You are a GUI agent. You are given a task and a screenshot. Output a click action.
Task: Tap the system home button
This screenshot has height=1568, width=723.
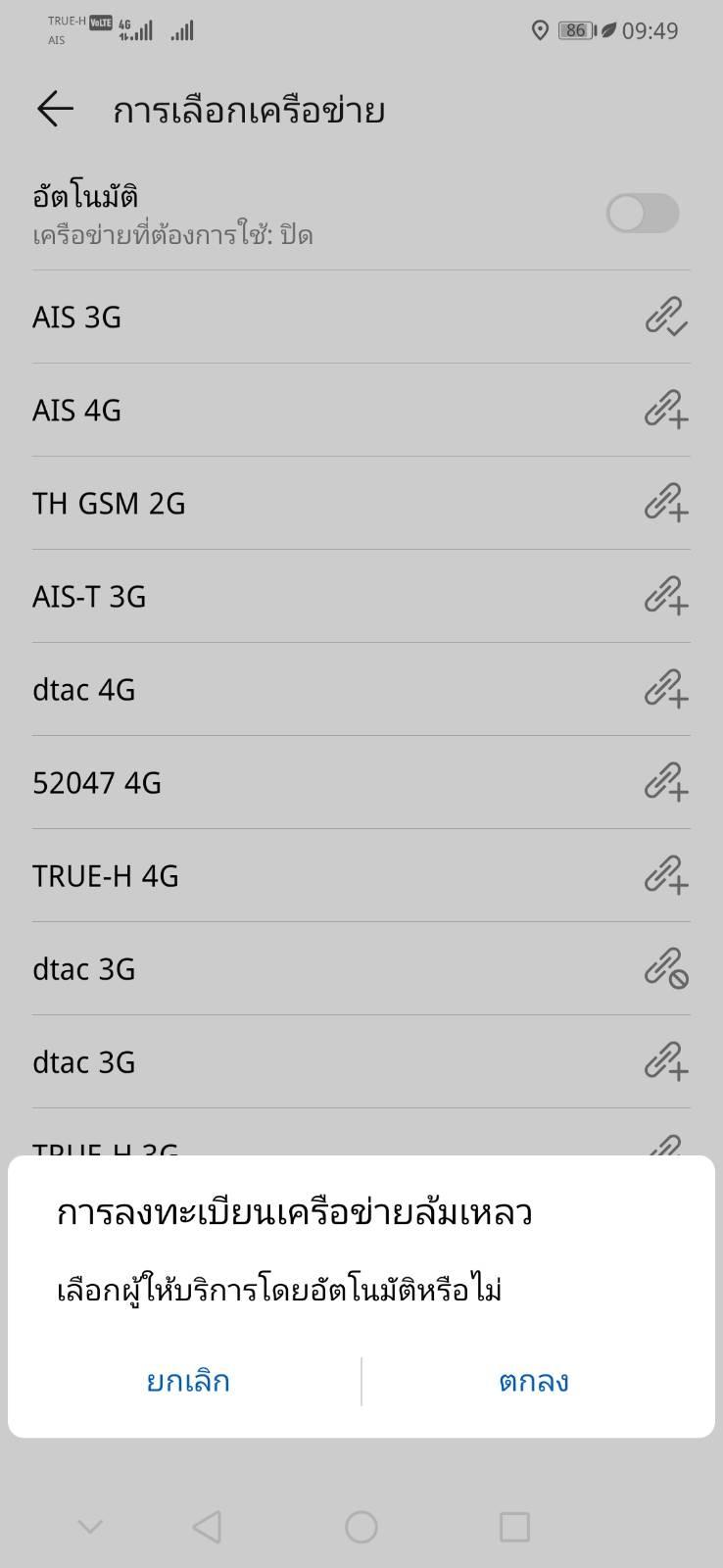point(361,1526)
